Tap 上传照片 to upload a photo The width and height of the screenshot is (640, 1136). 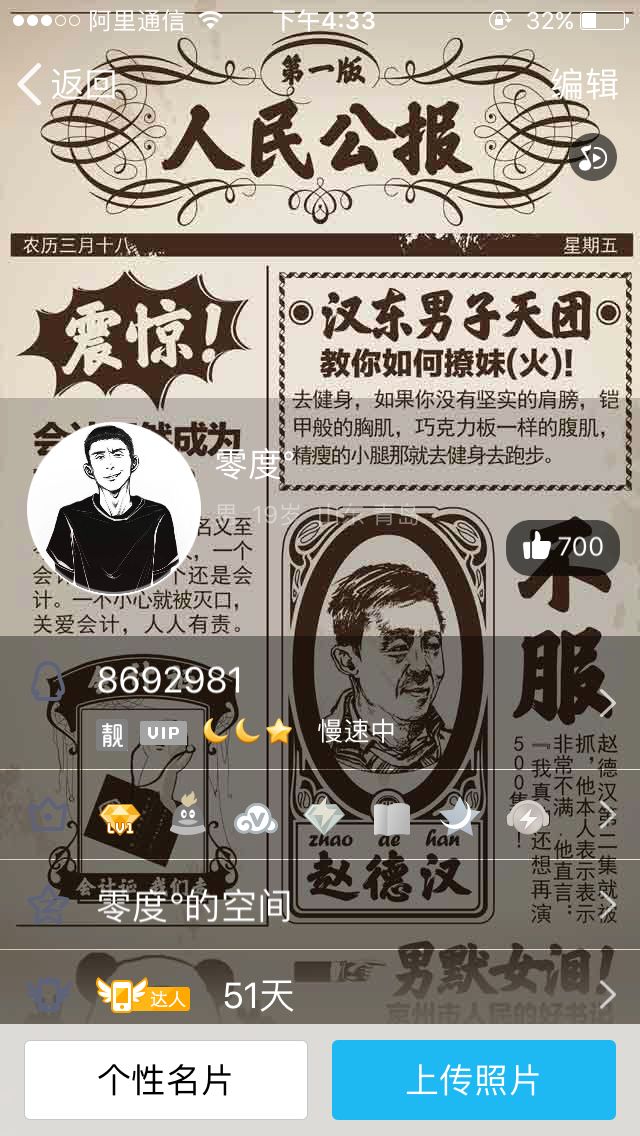(x=474, y=1079)
